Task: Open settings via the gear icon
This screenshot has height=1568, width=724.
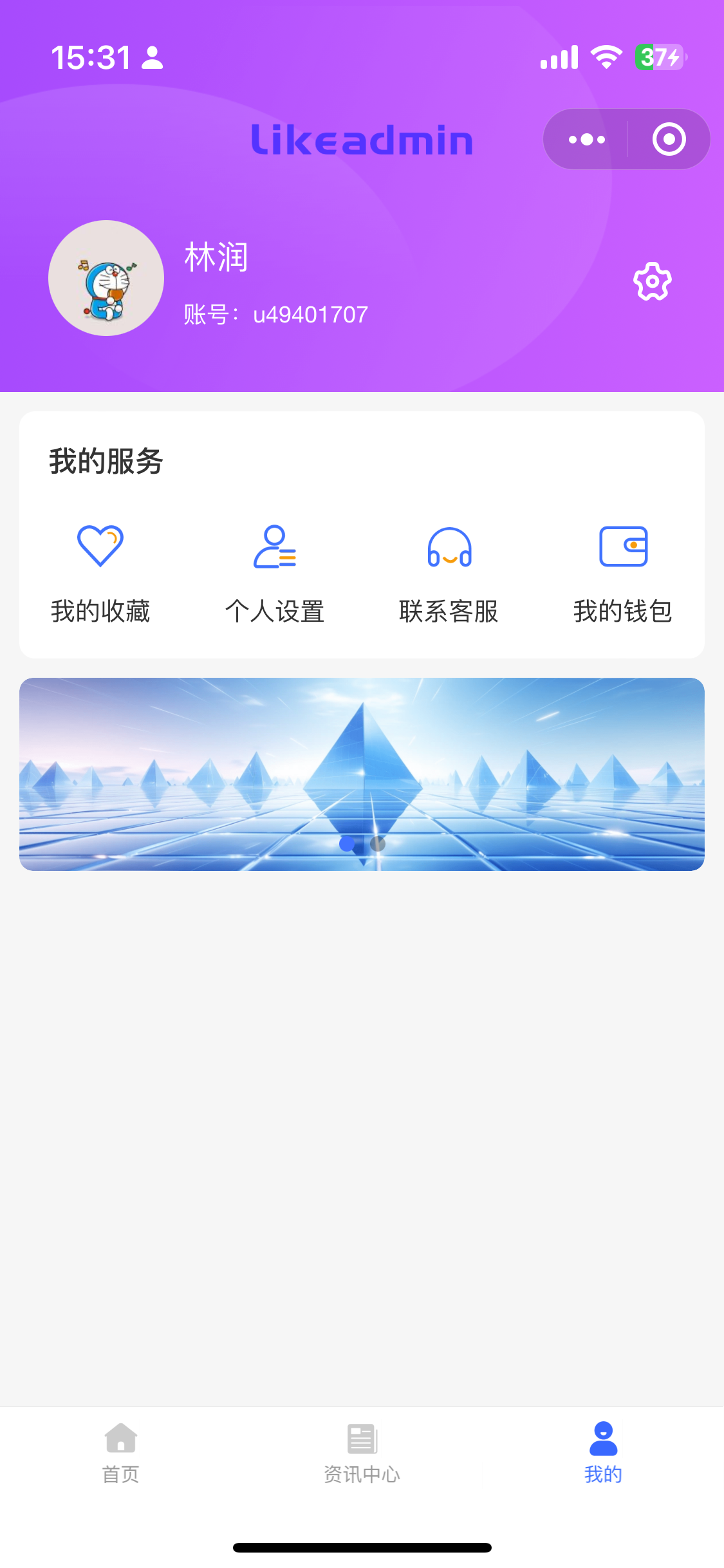Action: click(x=652, y=281)
